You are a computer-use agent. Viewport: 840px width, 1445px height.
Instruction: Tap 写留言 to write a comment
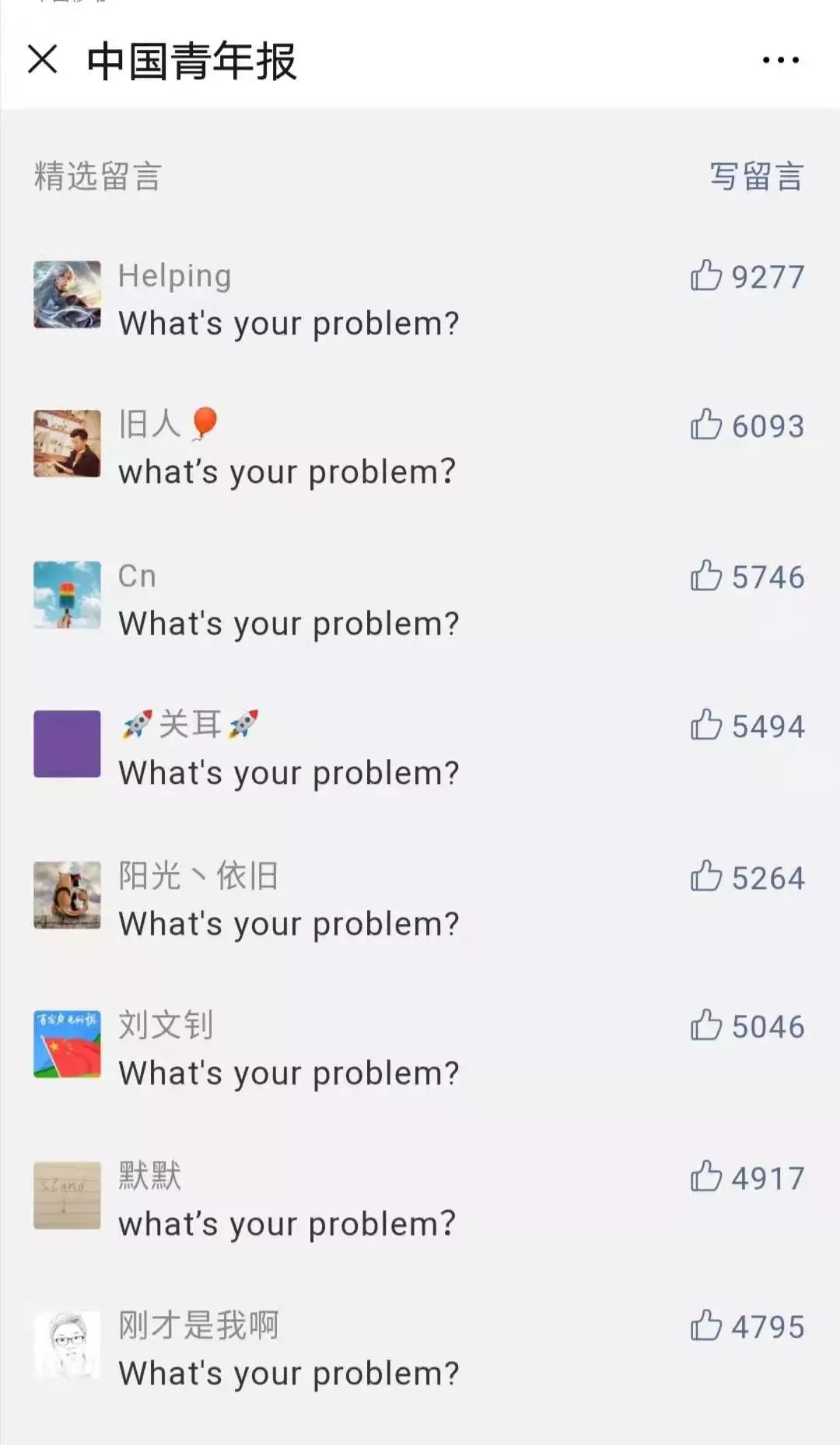[x=756, y=177]
